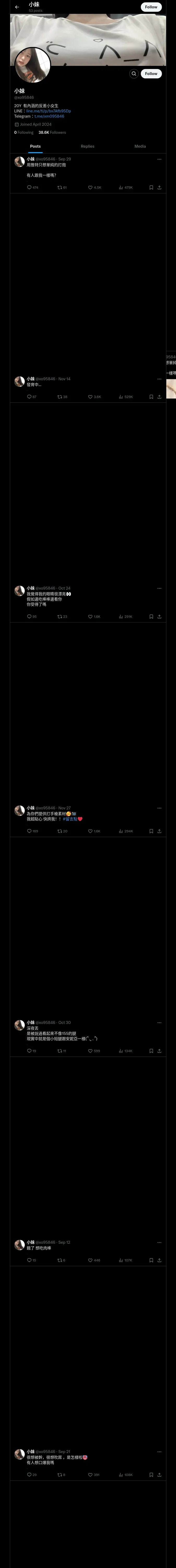Like the Sep 29 post
Screen dimensions: 176x1568
pyautogui.click(x=90, y=187)
